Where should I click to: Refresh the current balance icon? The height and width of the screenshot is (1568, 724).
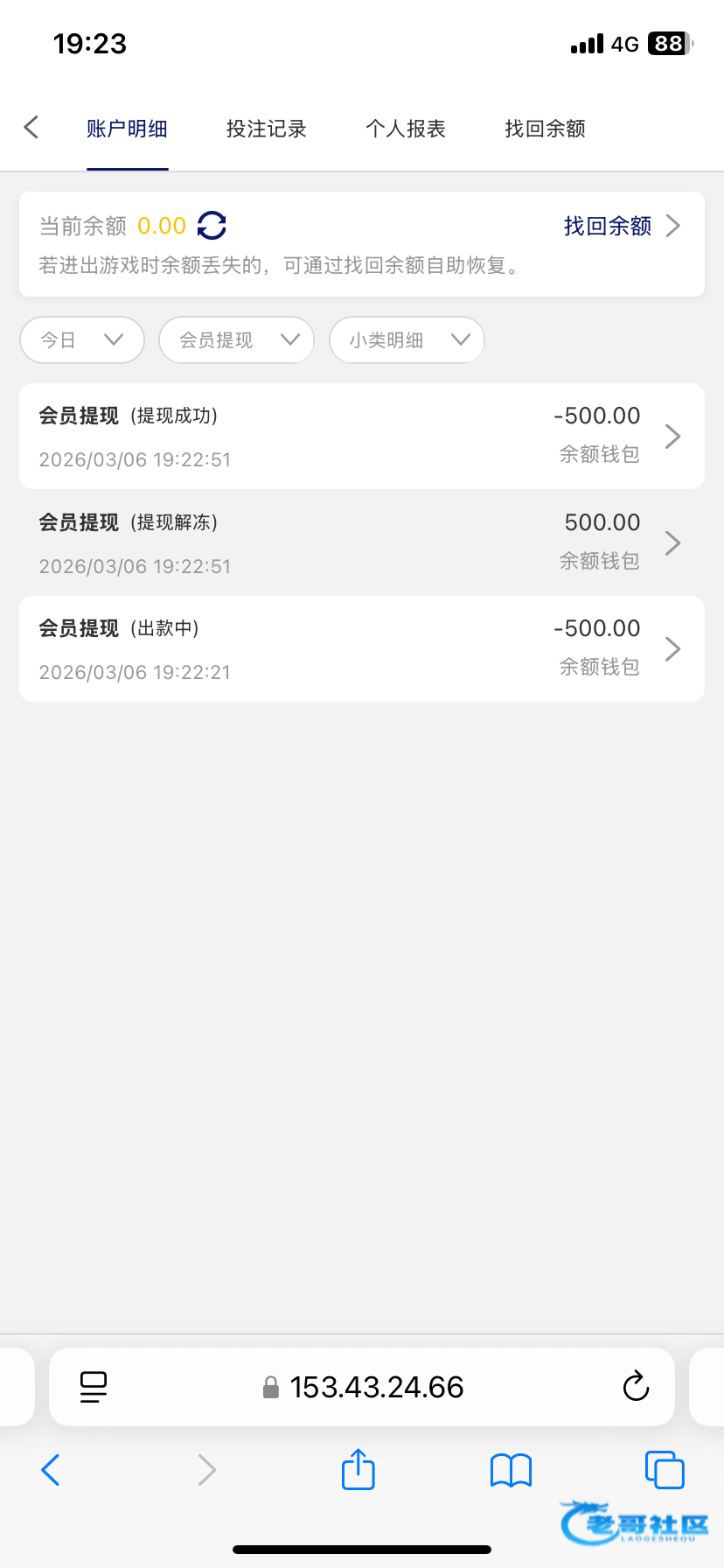pos(212,226)
